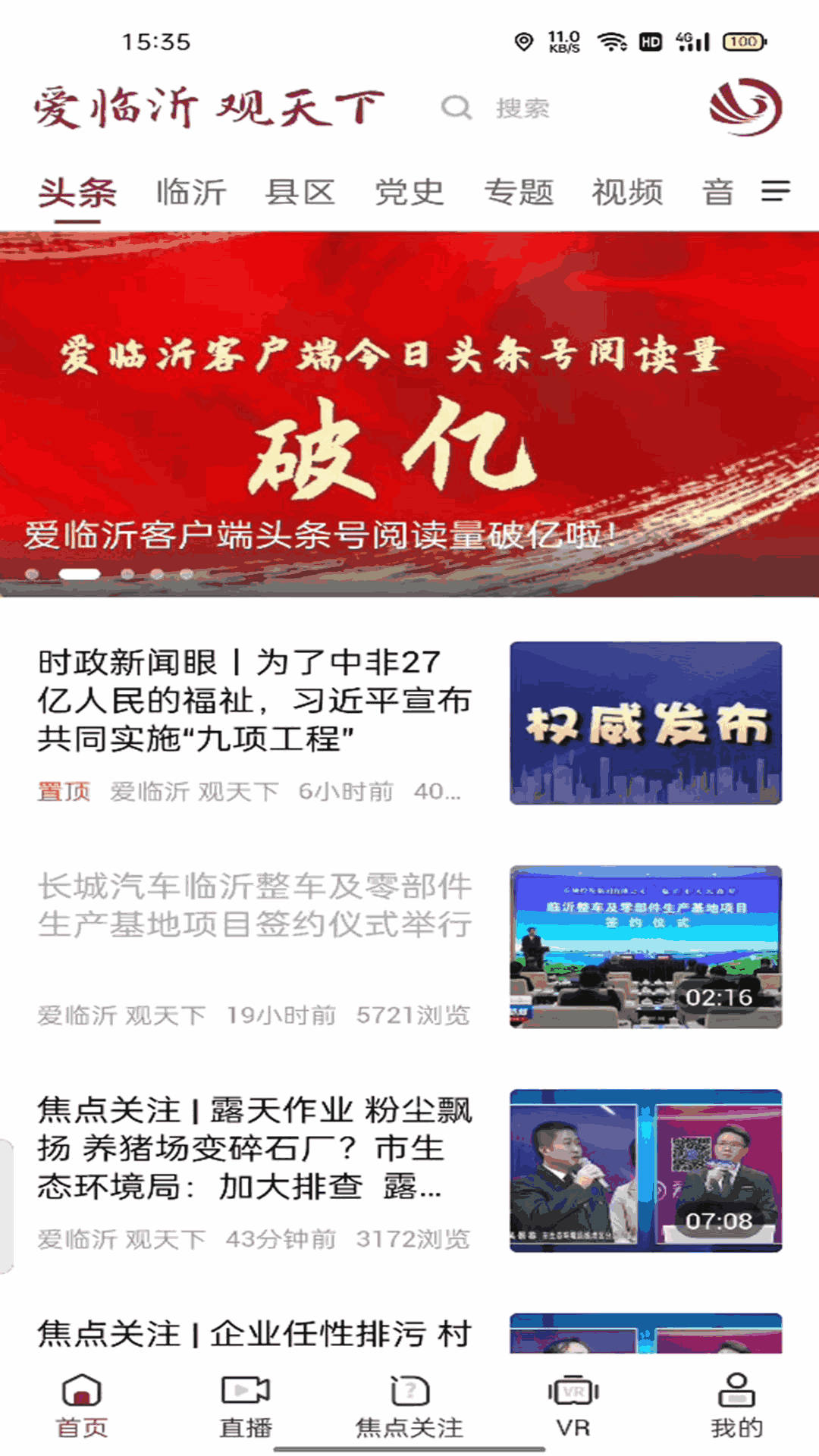Screen dimensions: 819x1456
Task: Open the 焦点关注 bottom tab
Action: click(409, 1405)
